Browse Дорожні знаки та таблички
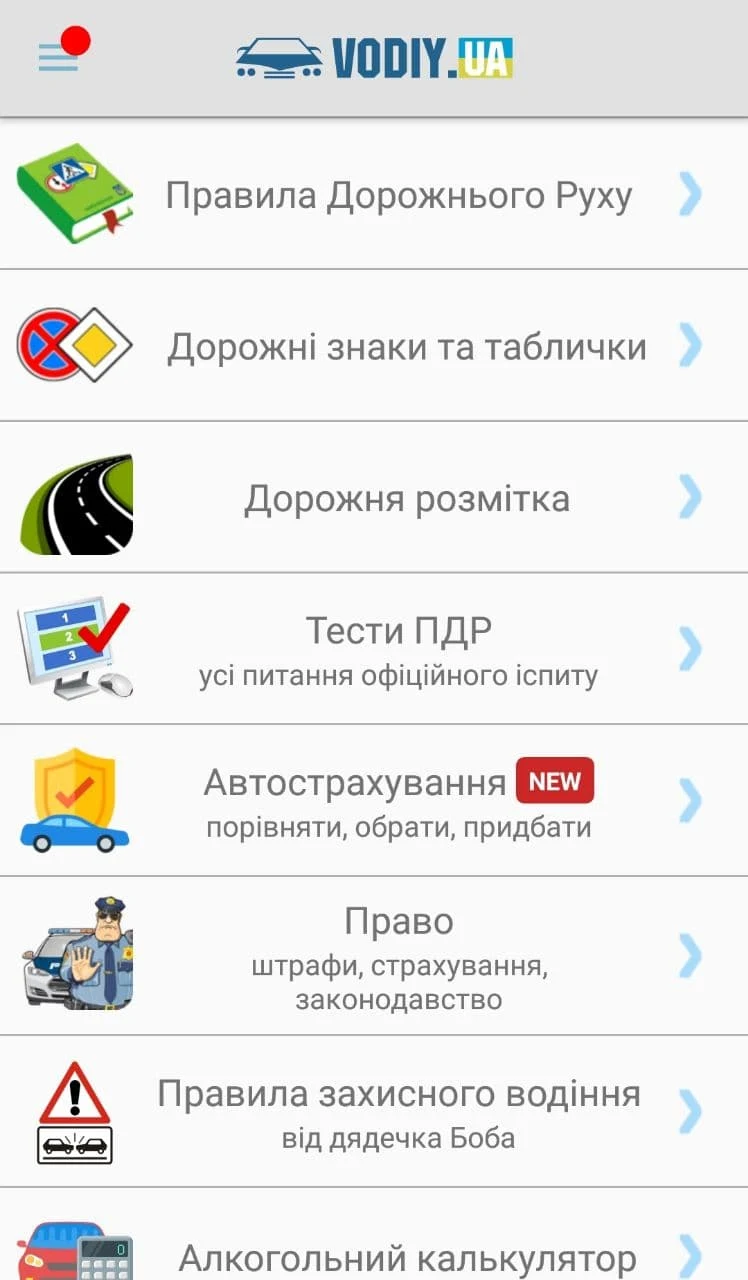 click(x=406, y=346)
